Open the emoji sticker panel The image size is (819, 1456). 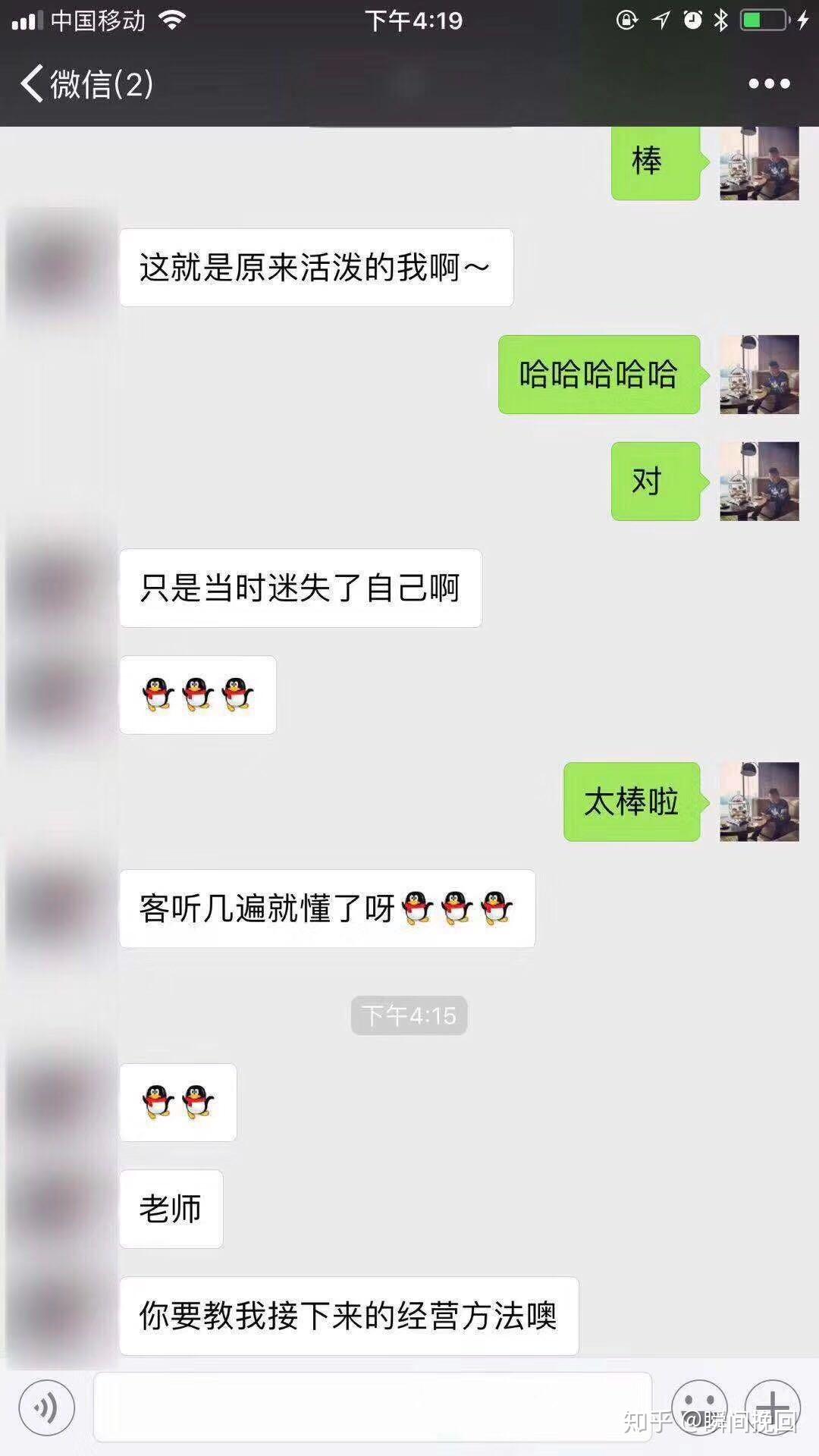(x=699, y=1407)
